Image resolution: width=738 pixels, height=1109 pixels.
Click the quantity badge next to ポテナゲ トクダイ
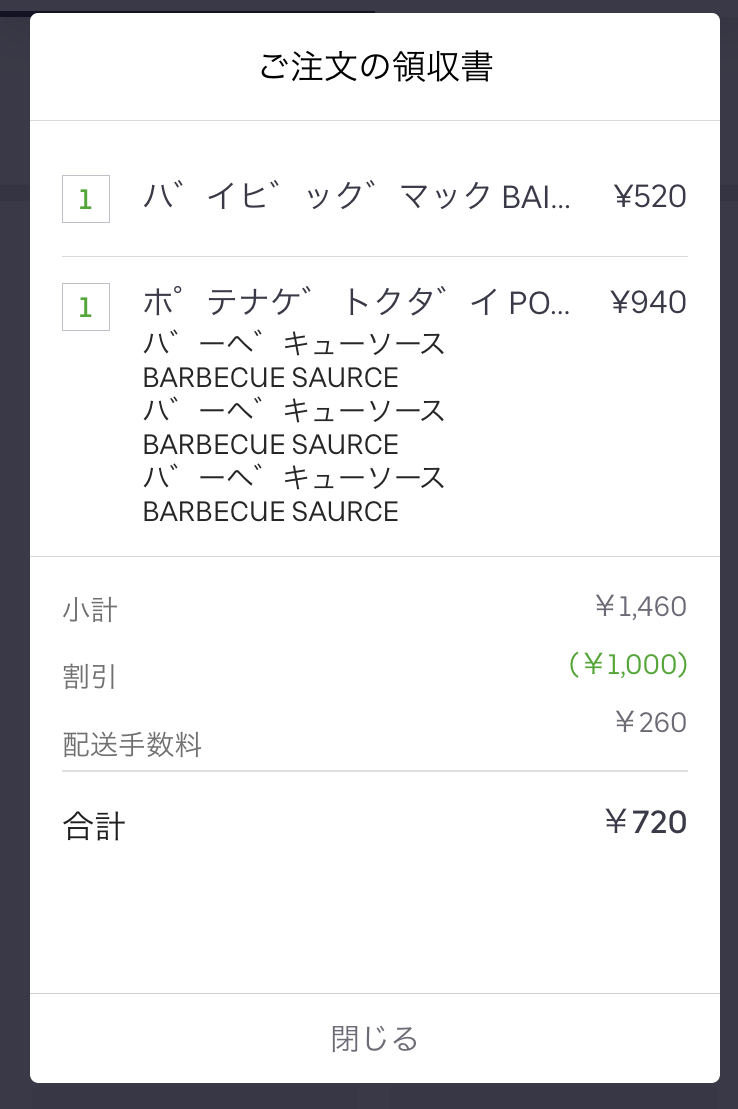(85, 308)
